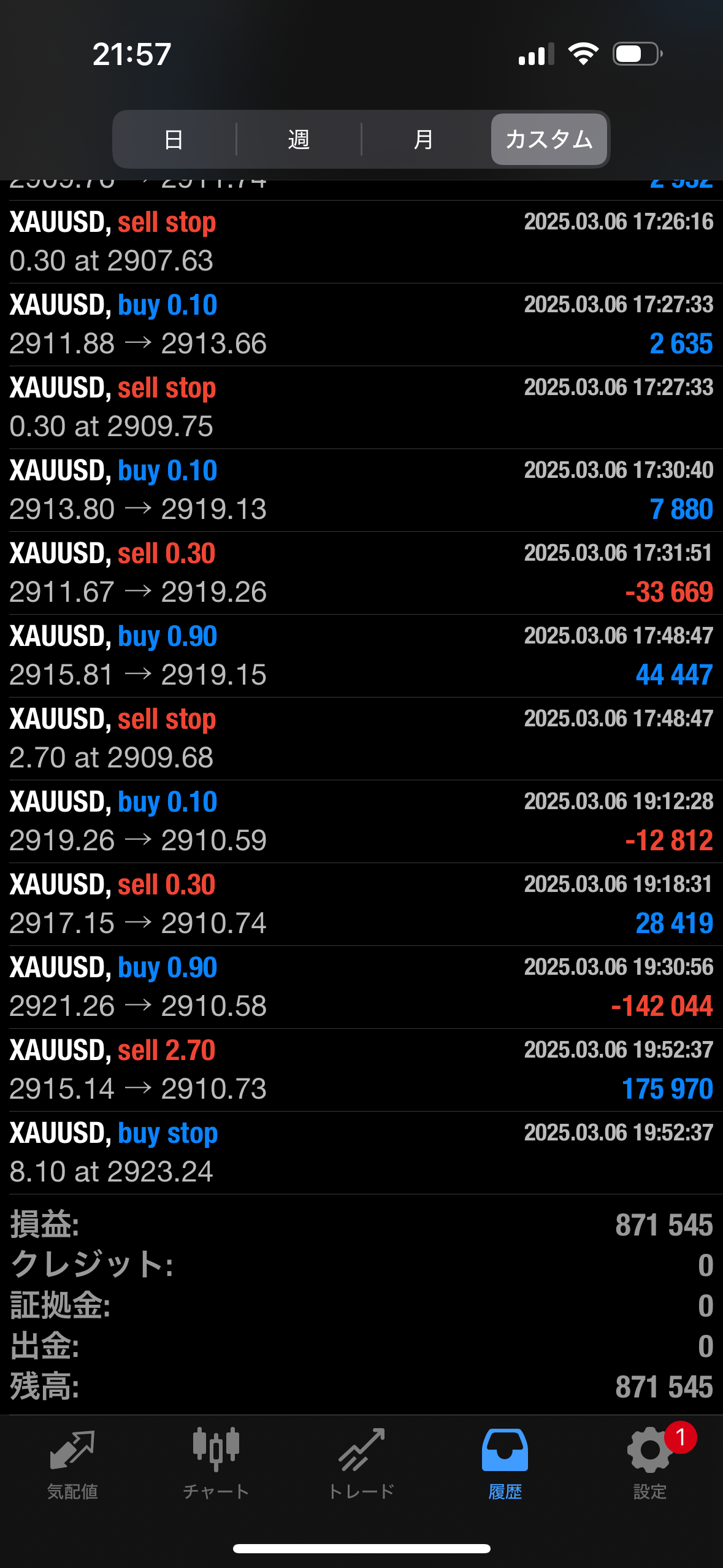Screen dimensions: 723x1568
Task: Expand the buy 0.10 trade at 19:12:28
Action: click(x=361, y=821)
